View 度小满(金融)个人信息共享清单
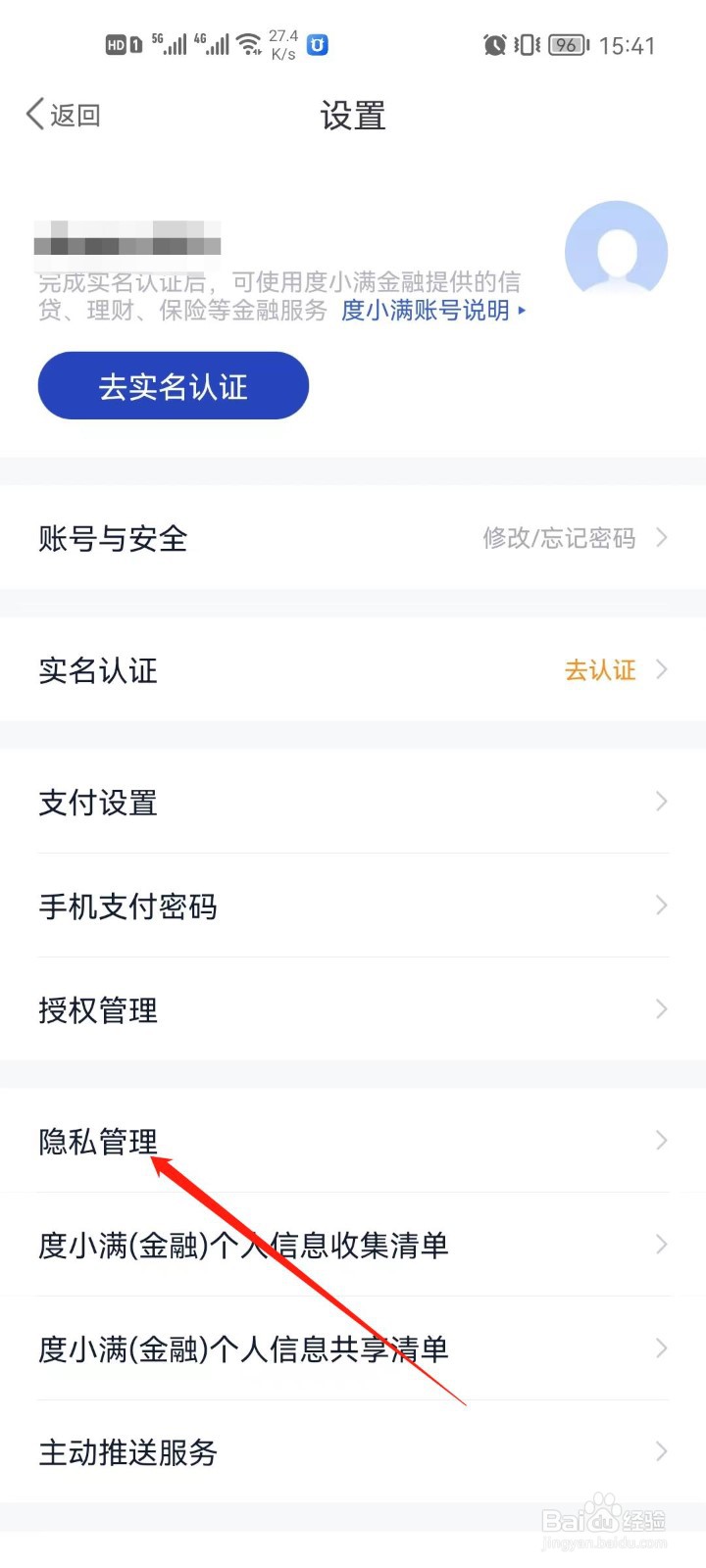706x1568 pixels. coord(353,1349)
